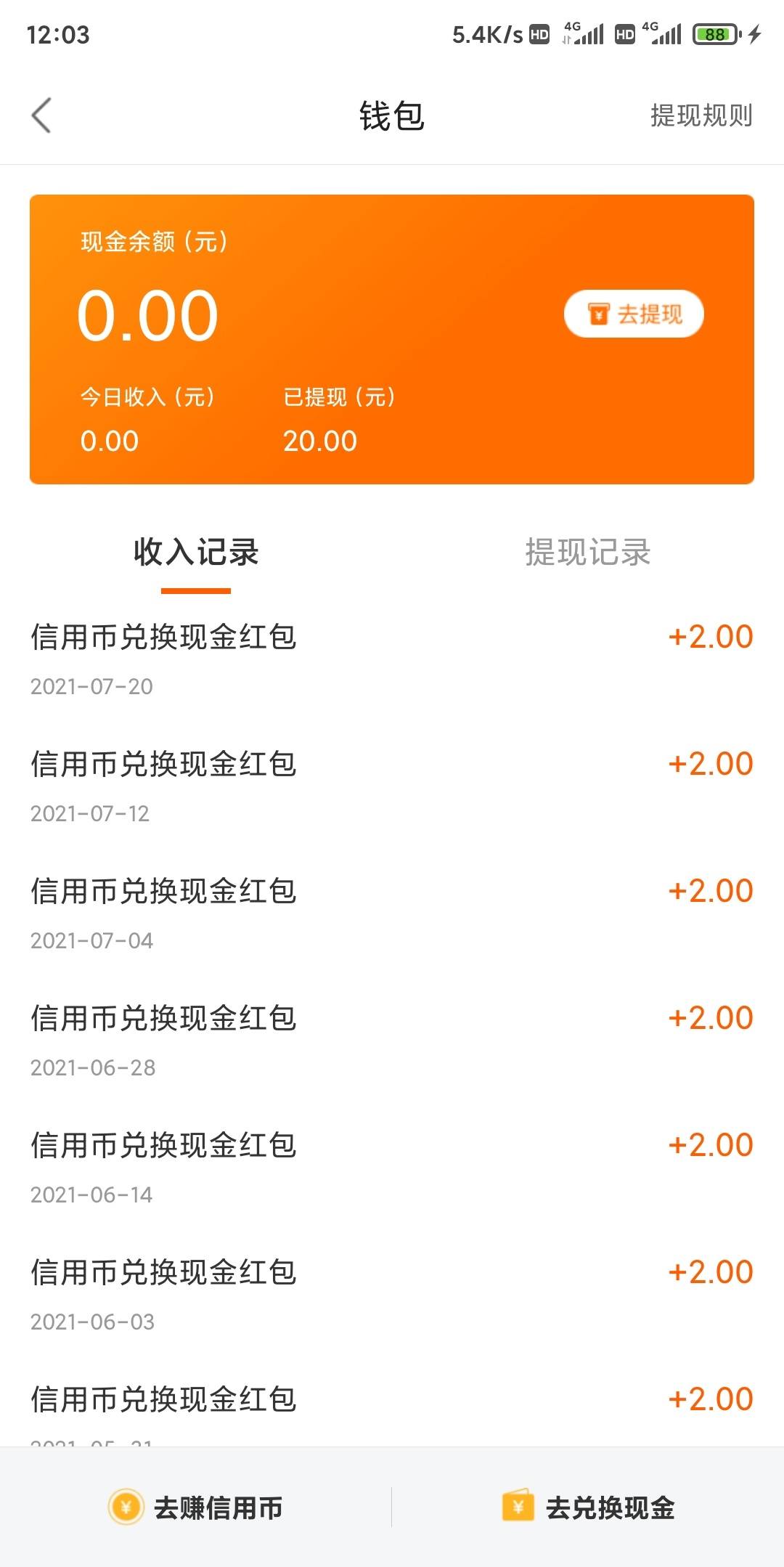Screen dimensions: 784x1567
Task: Tap 去赚信用币 at the bottom
Action: 195,1507
